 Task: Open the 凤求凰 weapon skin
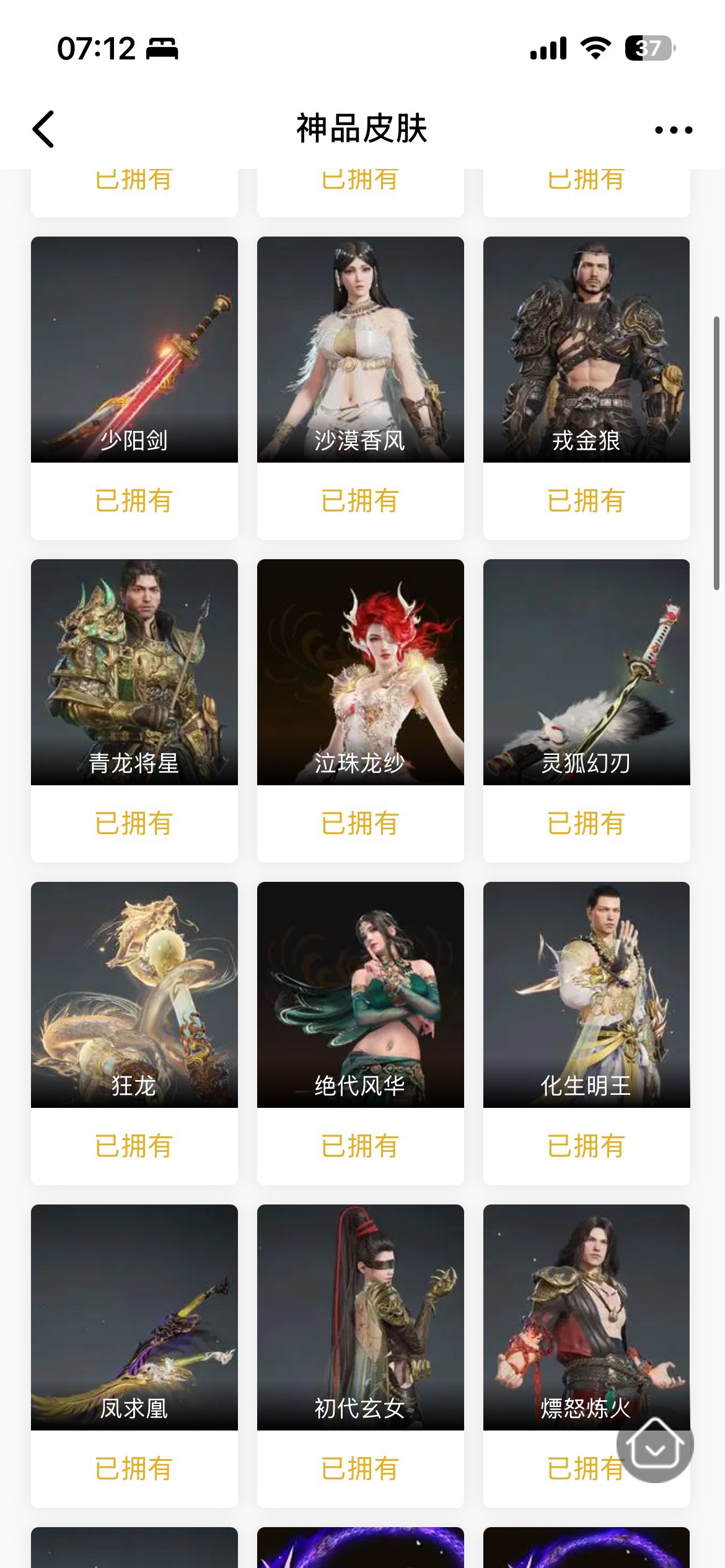click(x=134, y=1317)
